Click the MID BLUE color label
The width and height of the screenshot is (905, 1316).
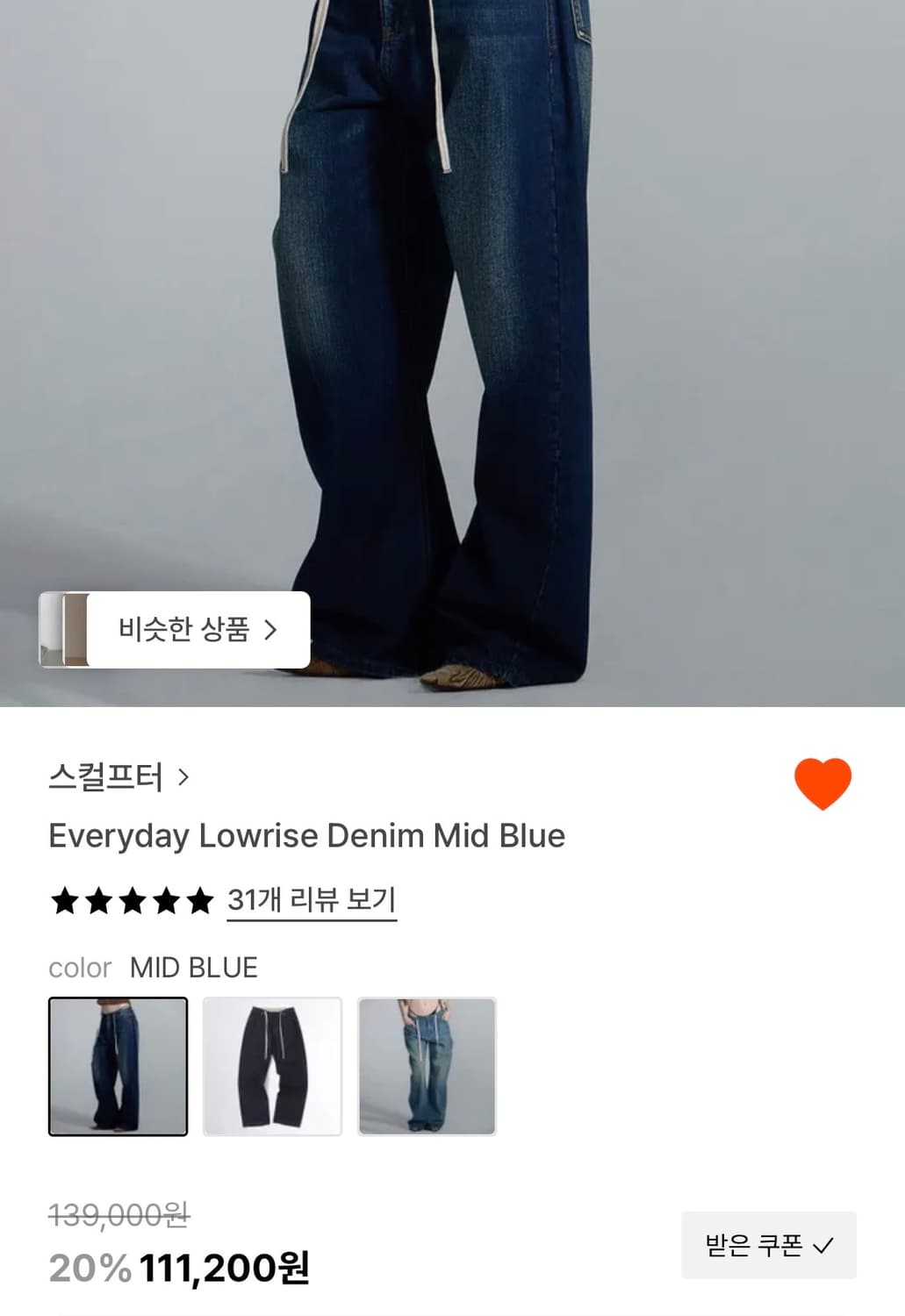[194, 968]
